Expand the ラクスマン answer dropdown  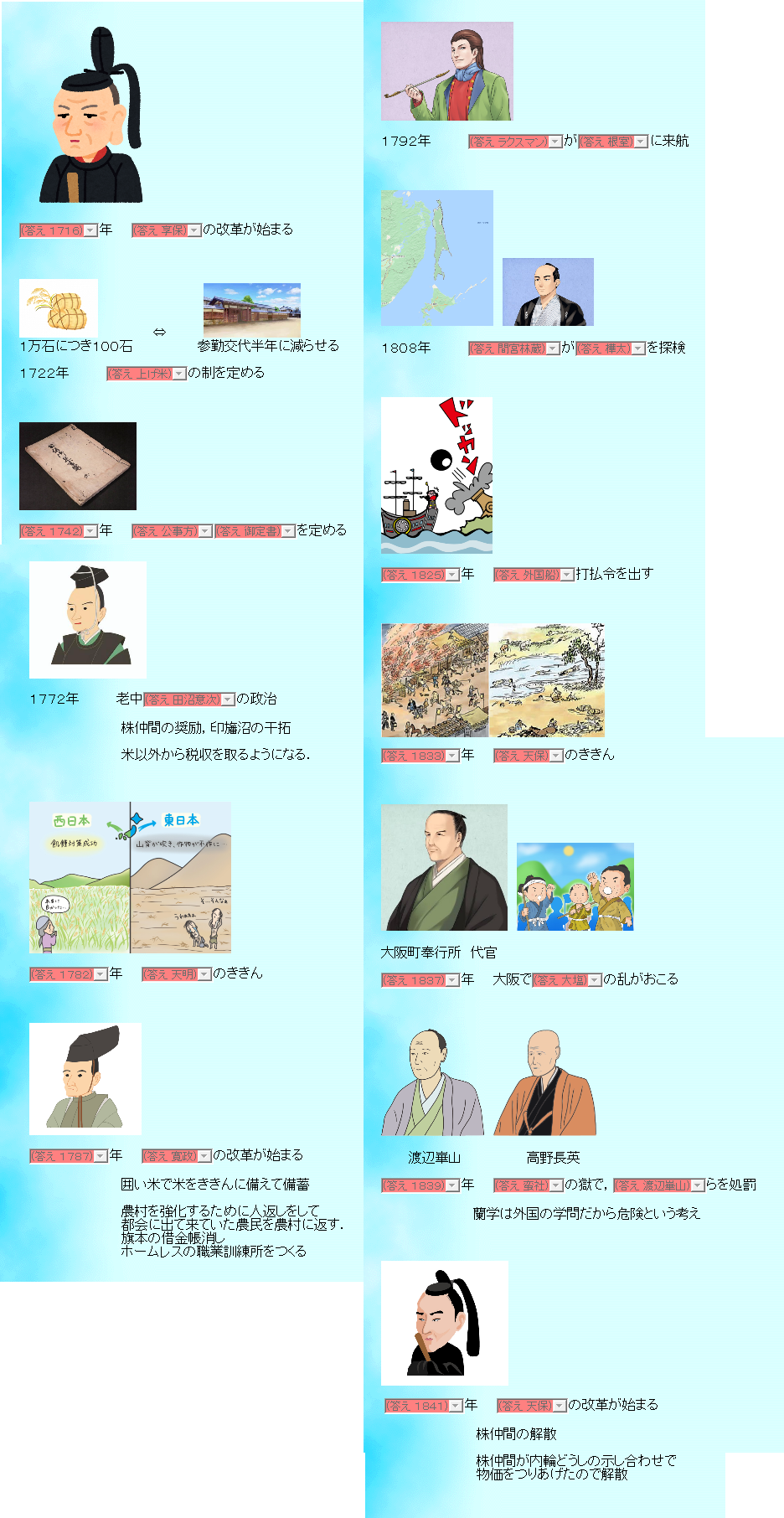[515, 142]
